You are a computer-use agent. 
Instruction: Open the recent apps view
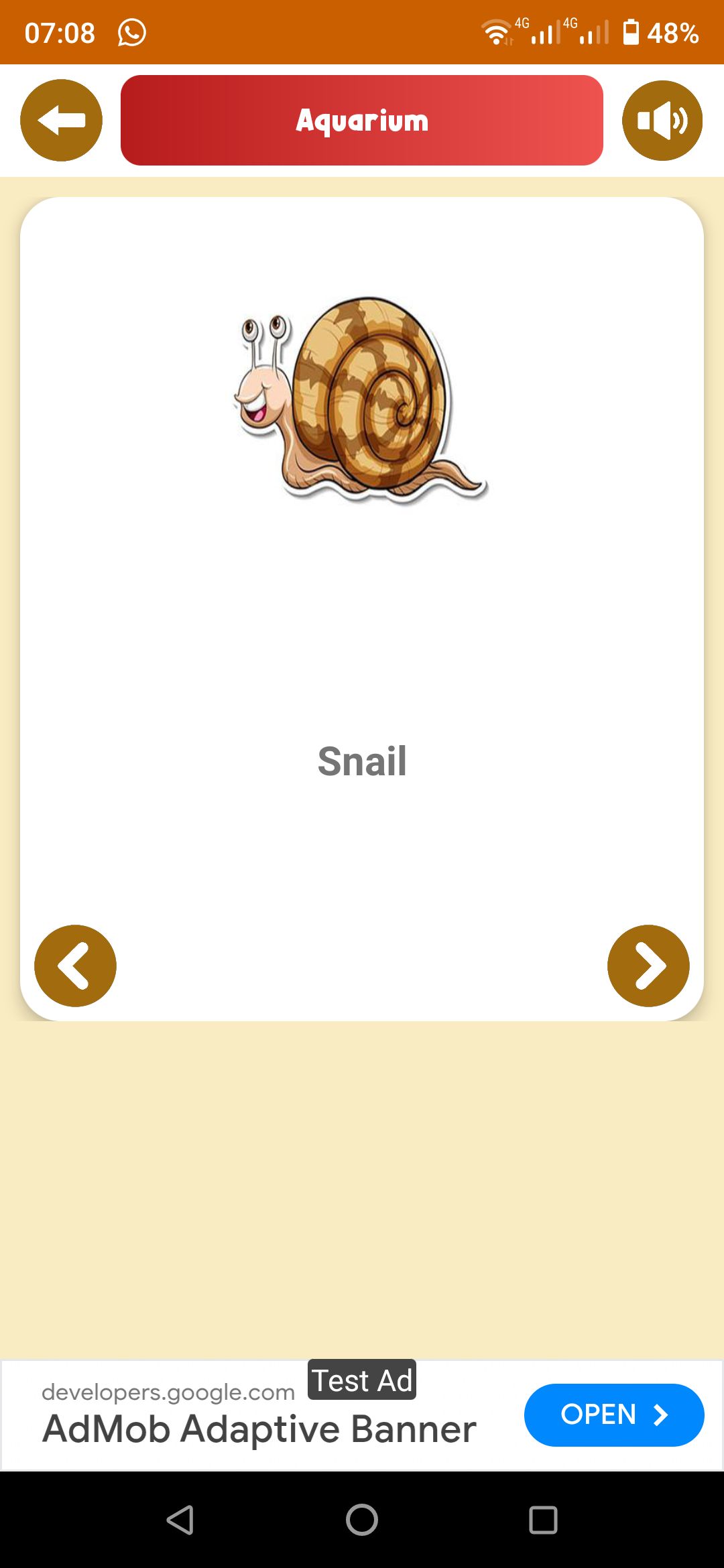(543, 1520)
